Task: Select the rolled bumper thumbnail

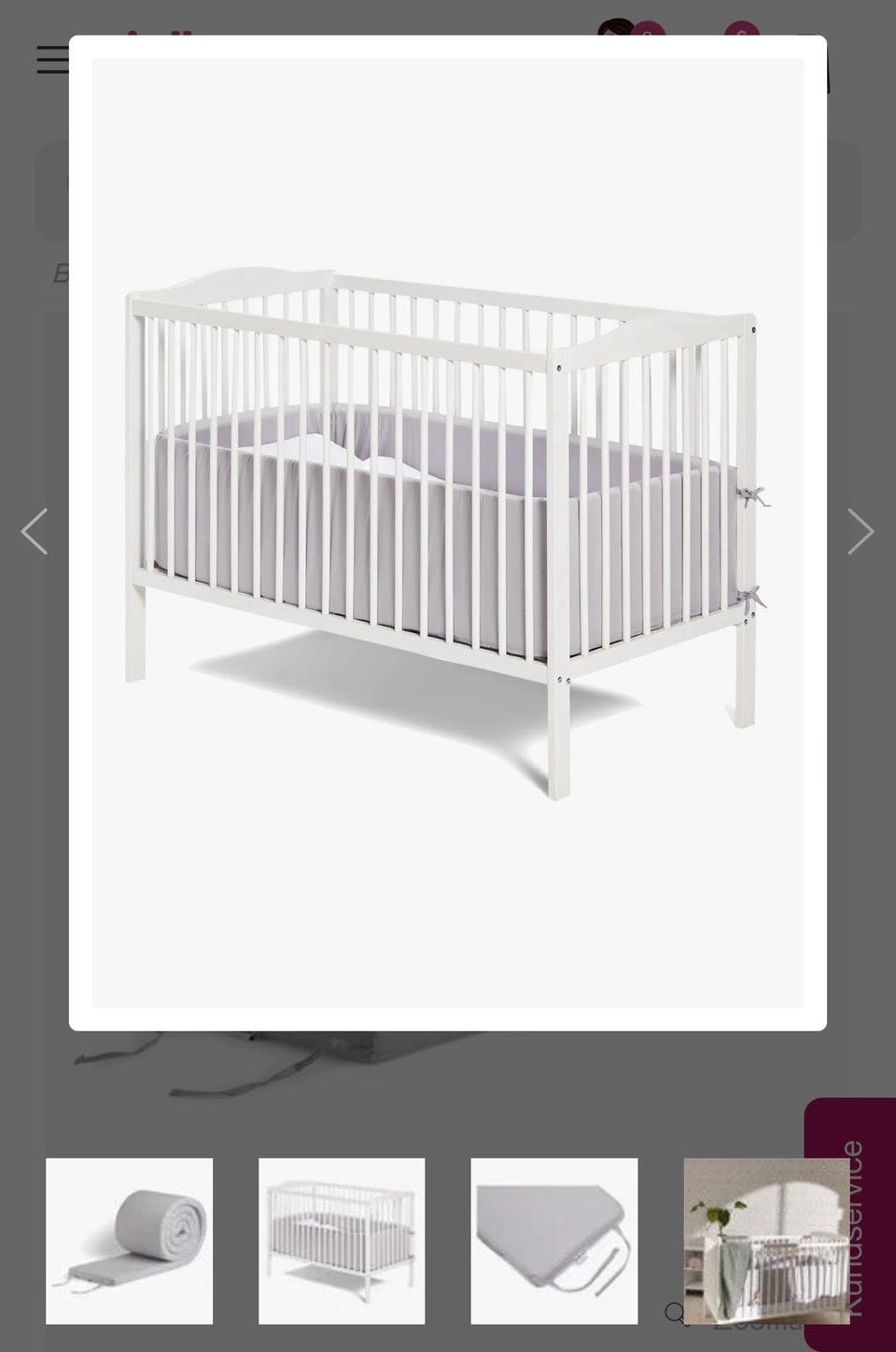Action: [130, 1241]
